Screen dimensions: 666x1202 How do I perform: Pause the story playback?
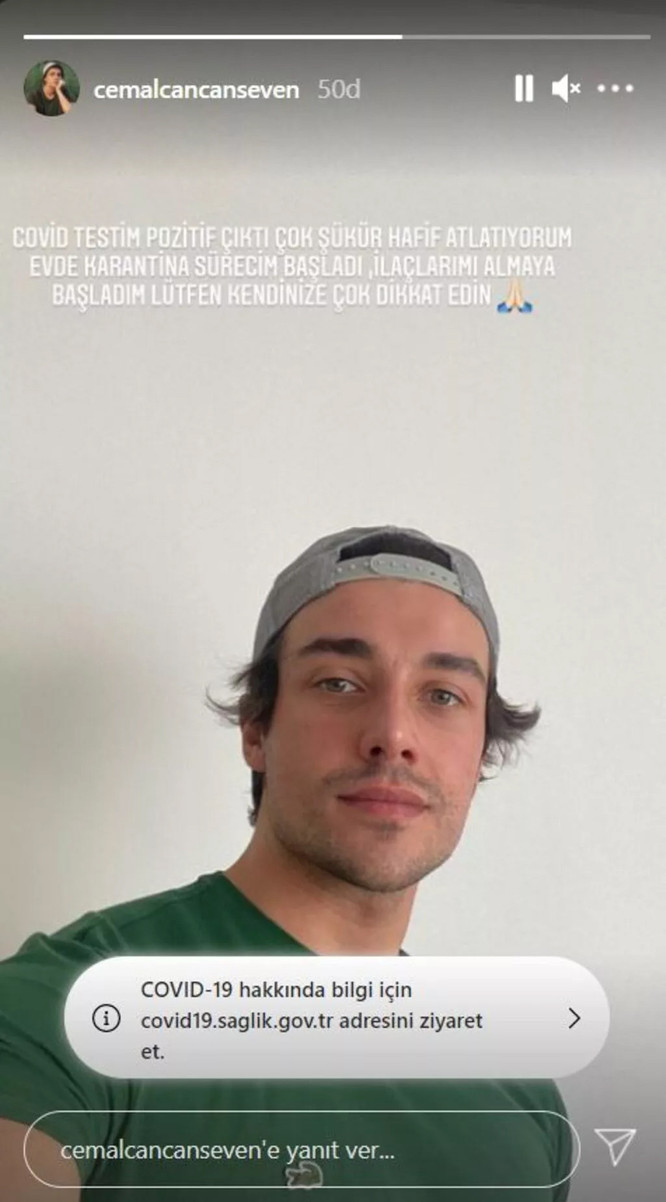coord(523,89)
